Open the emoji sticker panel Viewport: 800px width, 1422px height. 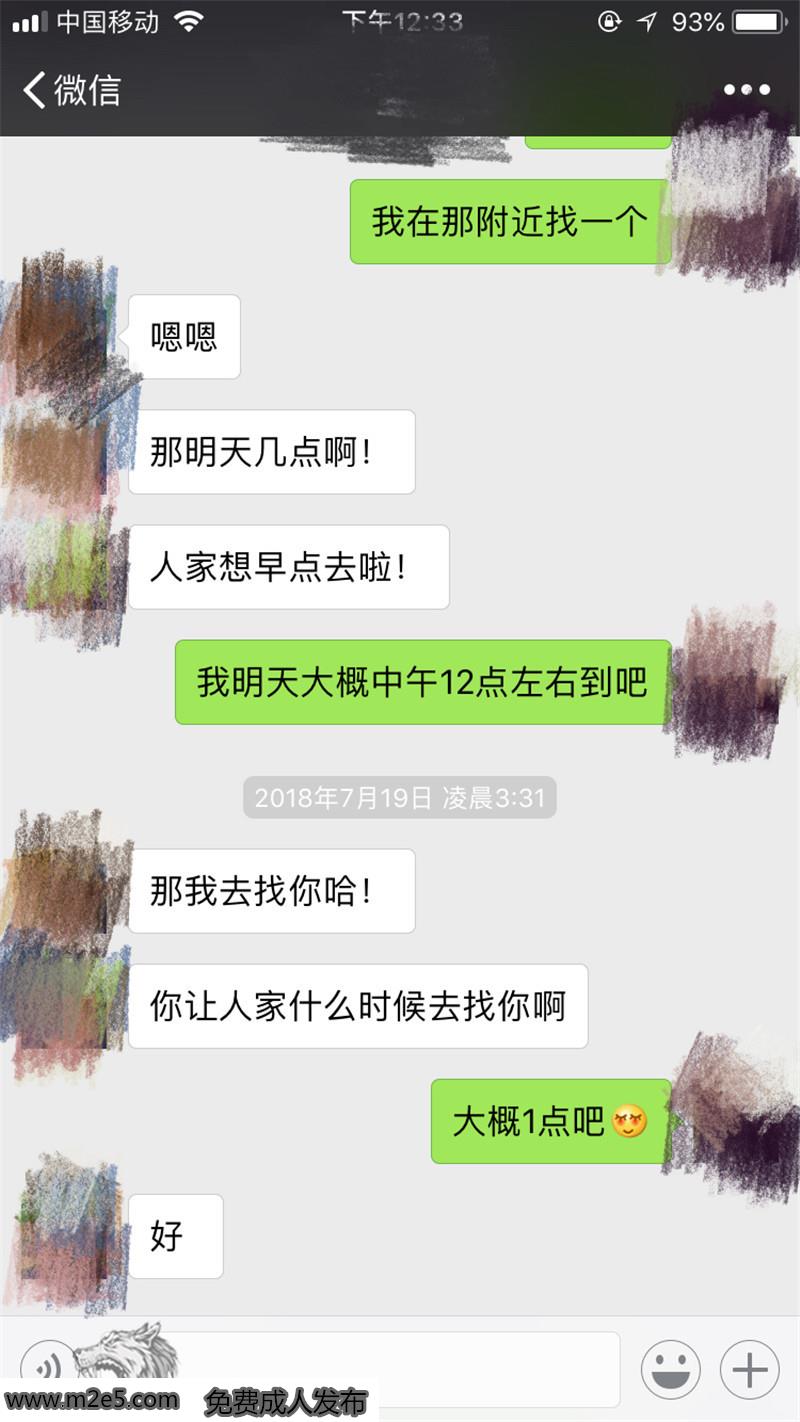click(669, 1369)
